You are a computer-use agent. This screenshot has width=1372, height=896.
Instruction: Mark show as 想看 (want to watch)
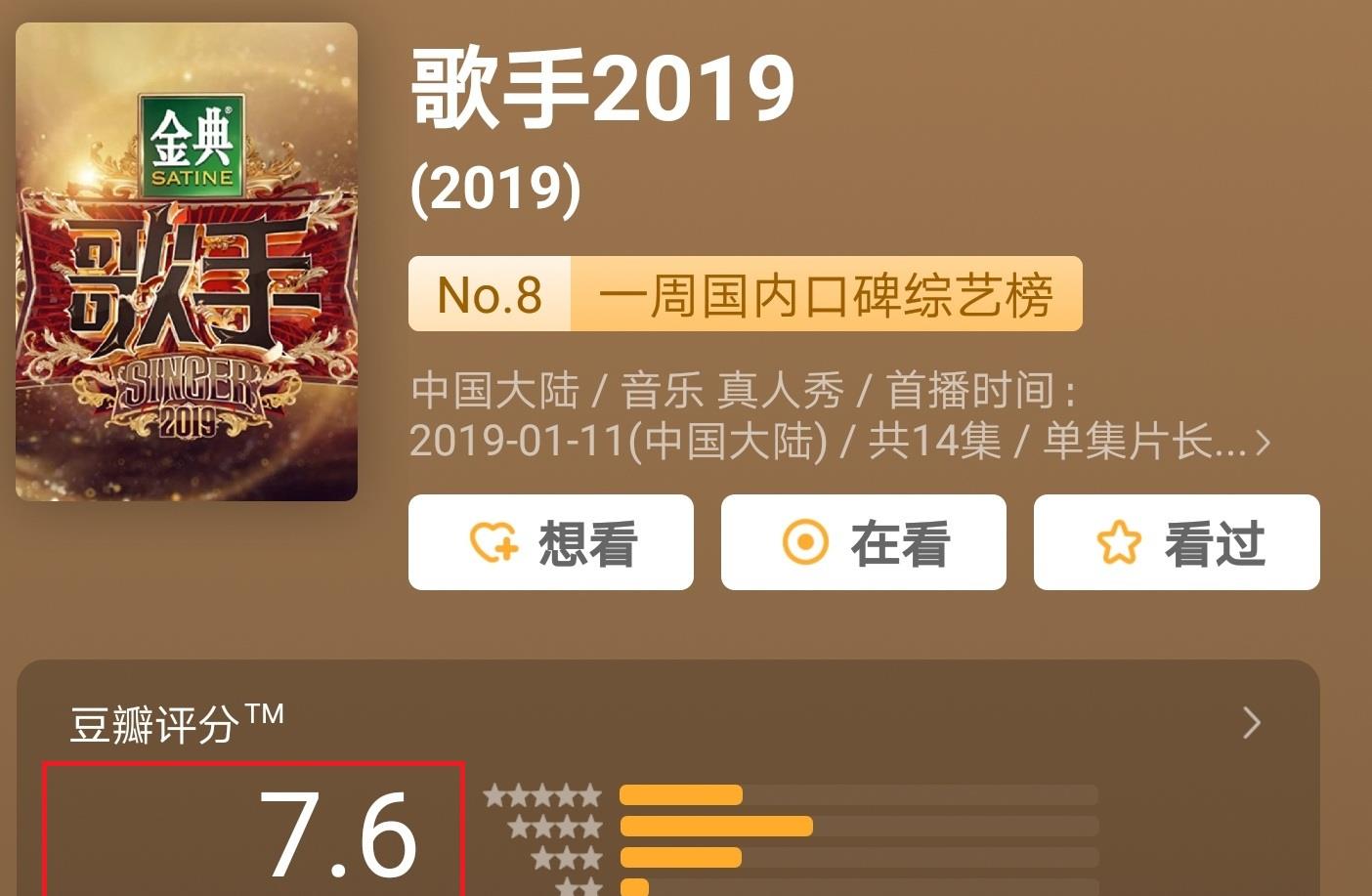pyautogui.click(x=550, y=542)
